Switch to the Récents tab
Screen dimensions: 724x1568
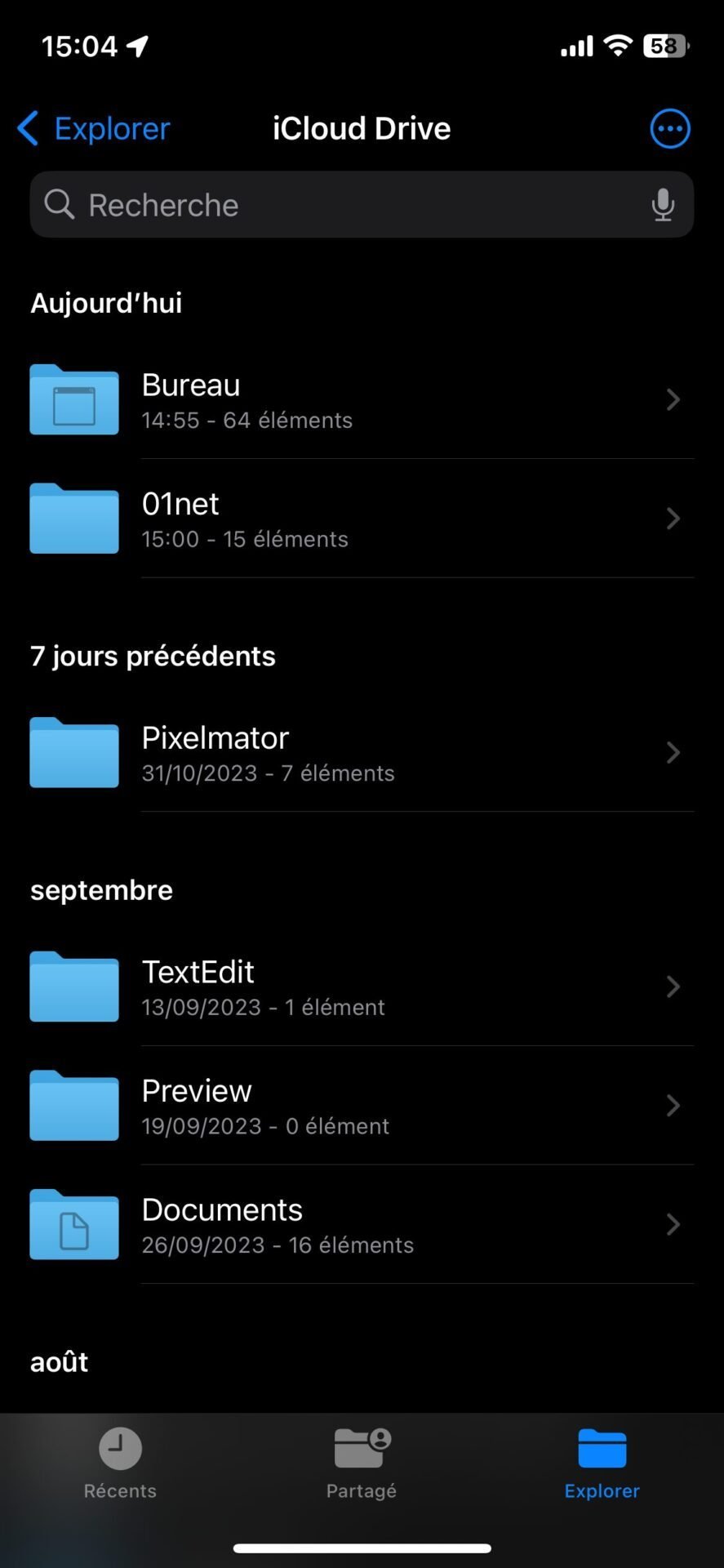pyautogui.click(x=120, y=1463)
